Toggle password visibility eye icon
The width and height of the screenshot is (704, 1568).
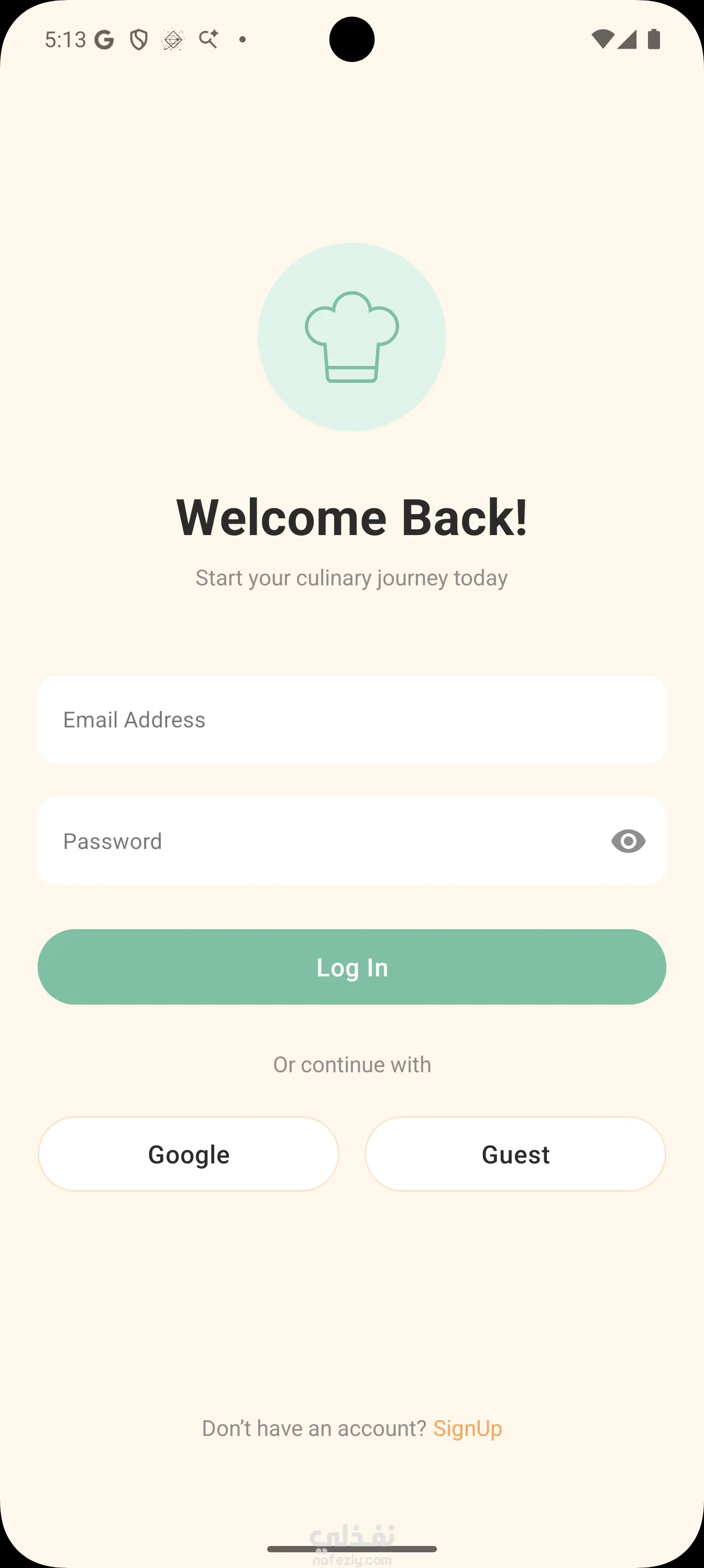pos(628,841)
